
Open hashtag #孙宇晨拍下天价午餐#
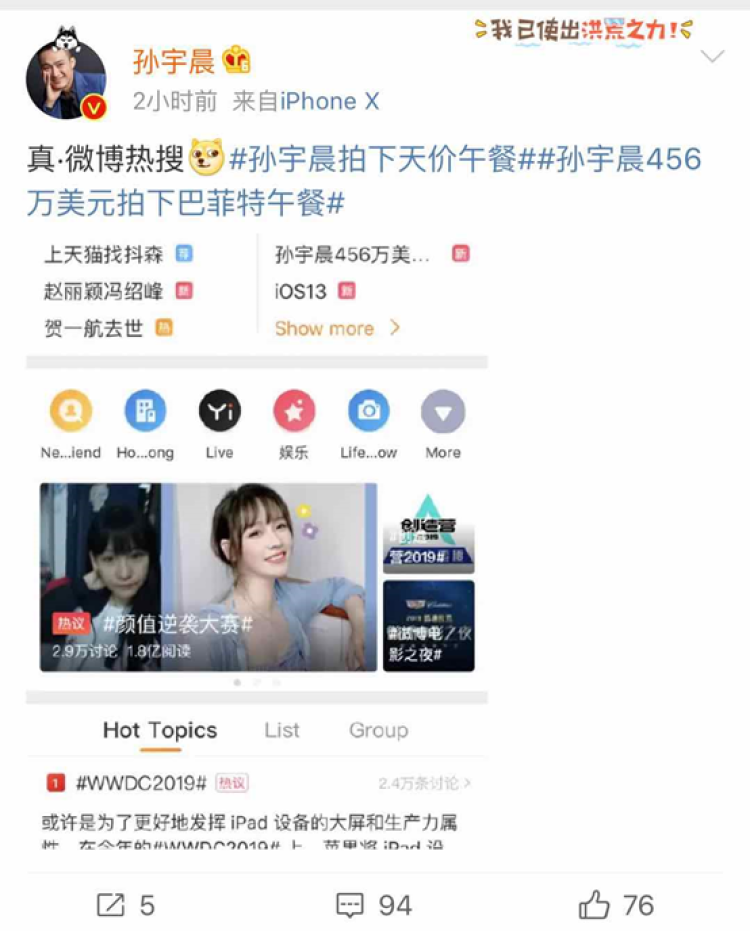coord(382,159)
